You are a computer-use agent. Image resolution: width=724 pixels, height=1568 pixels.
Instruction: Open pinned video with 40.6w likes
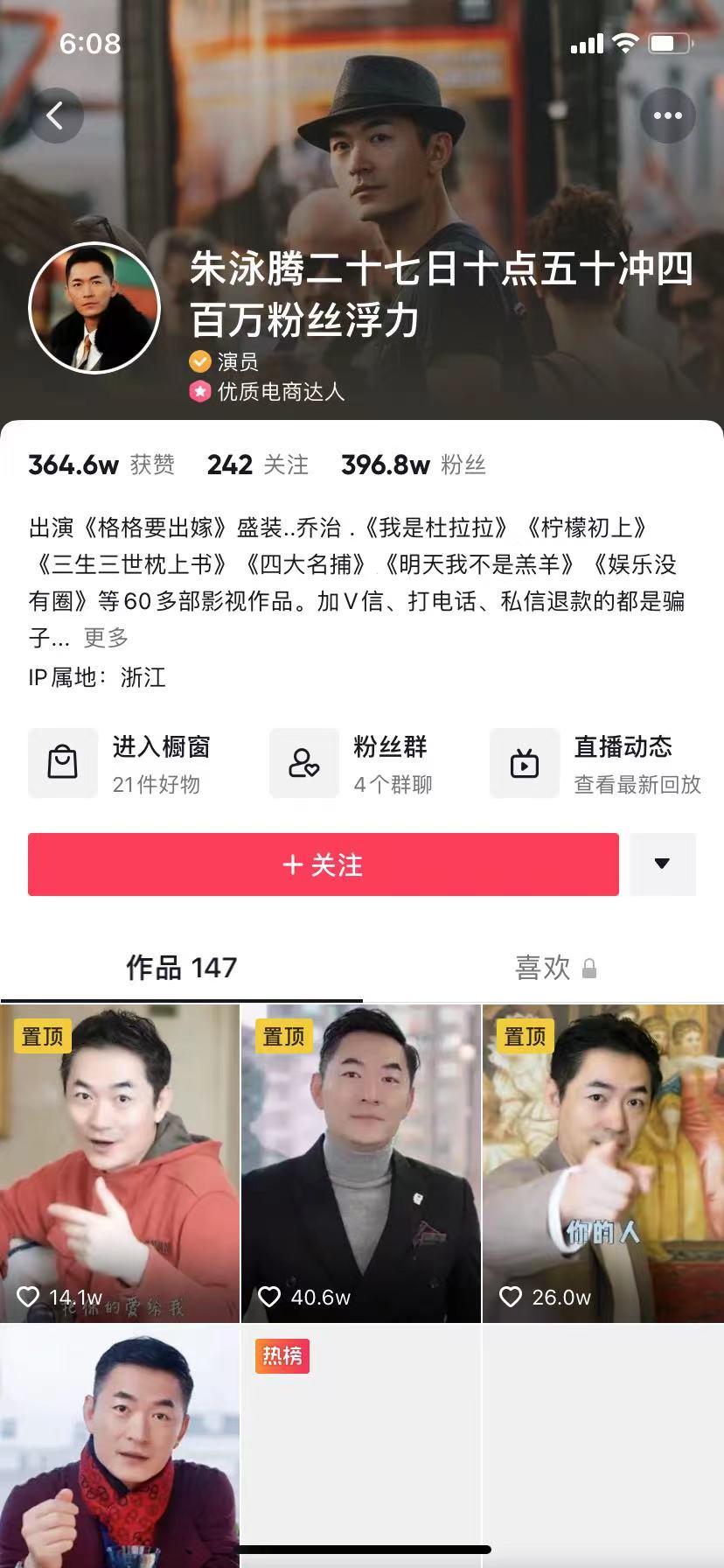(361, 1164)
